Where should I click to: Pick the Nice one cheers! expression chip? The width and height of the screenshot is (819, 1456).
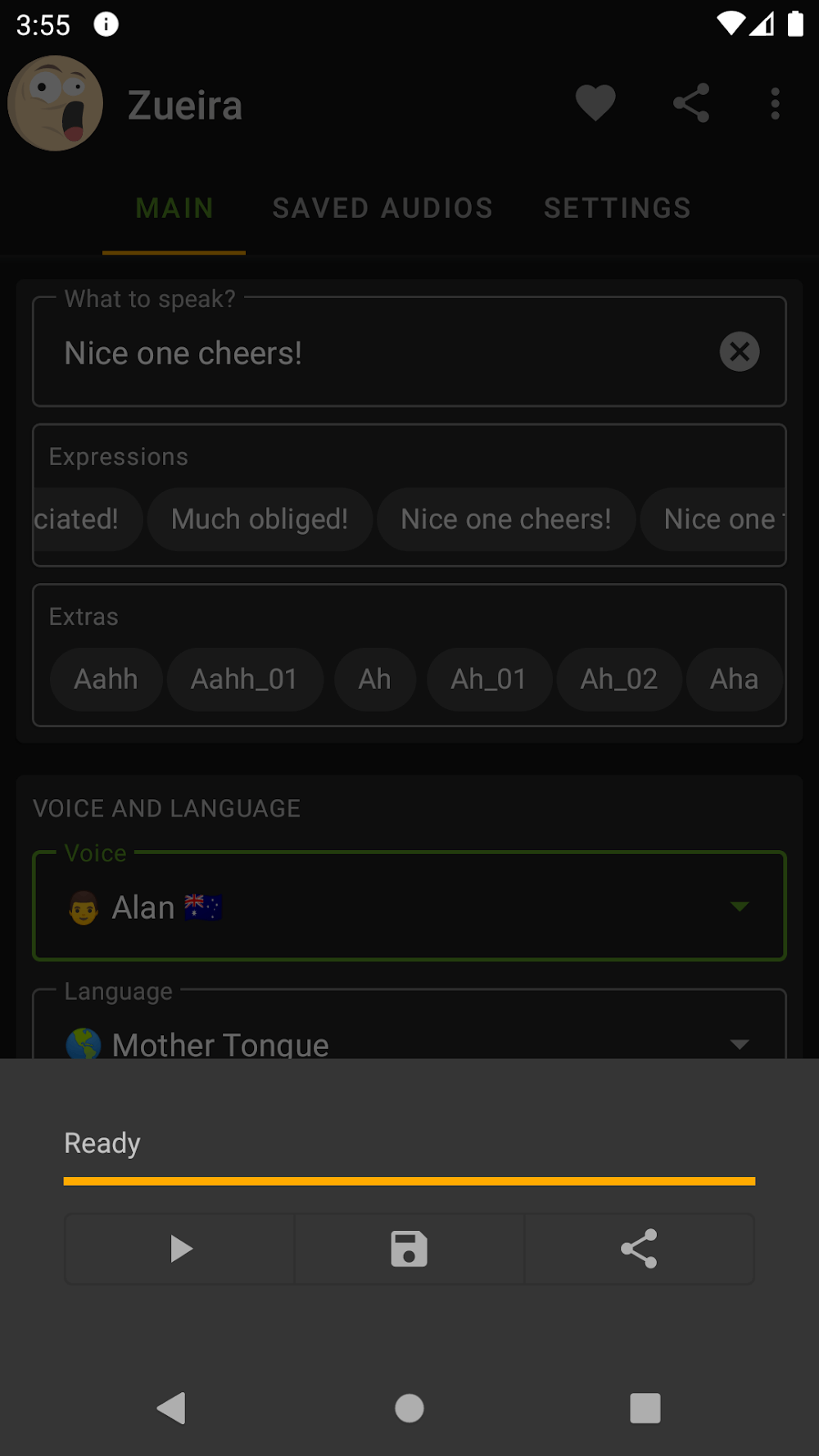506,519
